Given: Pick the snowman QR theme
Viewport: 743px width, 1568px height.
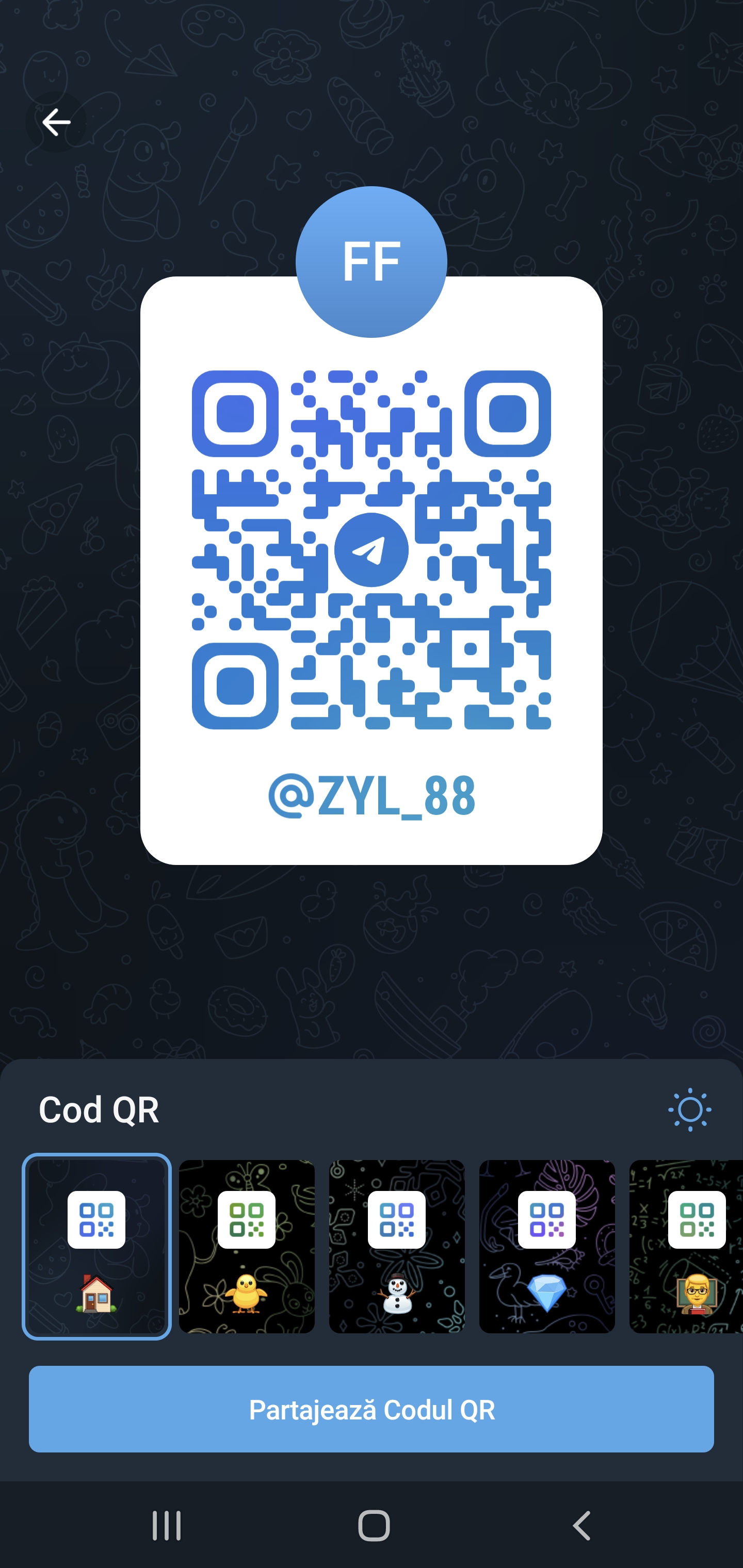Looking at the screenshot, I should [x=396, y=1247].
